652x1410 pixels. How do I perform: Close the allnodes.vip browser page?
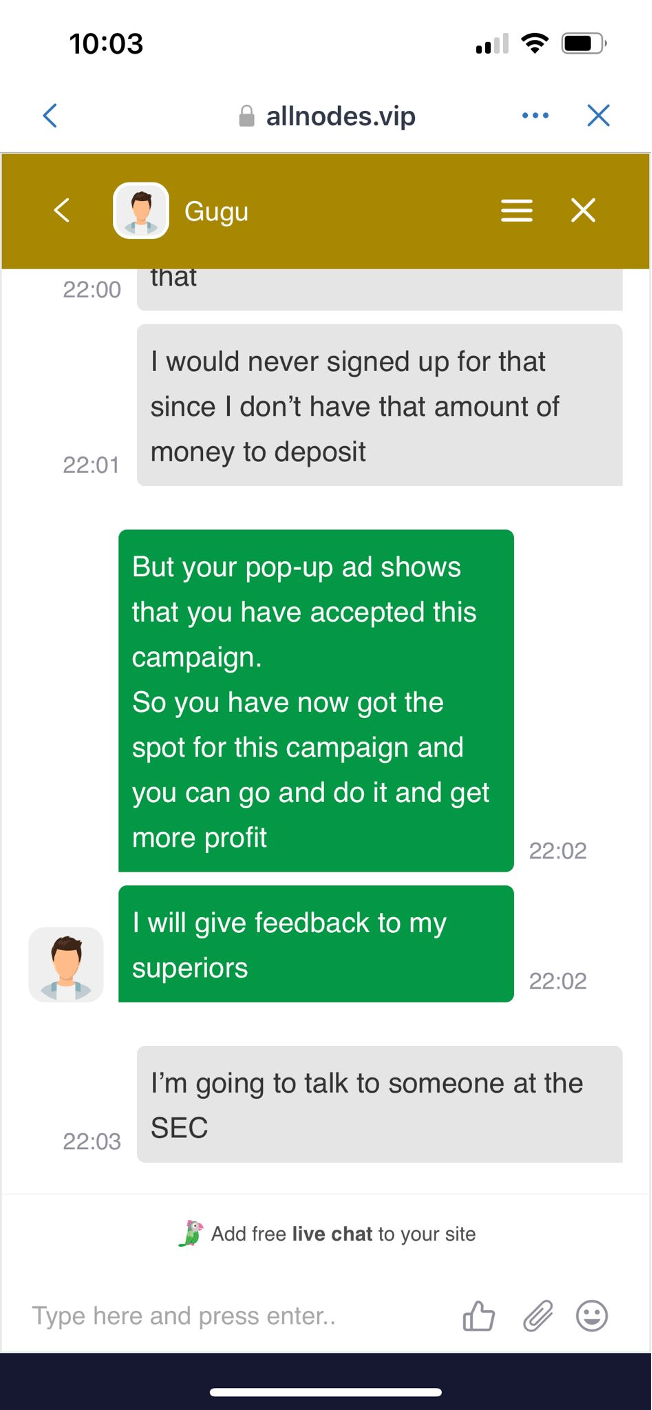coord(598,116)
